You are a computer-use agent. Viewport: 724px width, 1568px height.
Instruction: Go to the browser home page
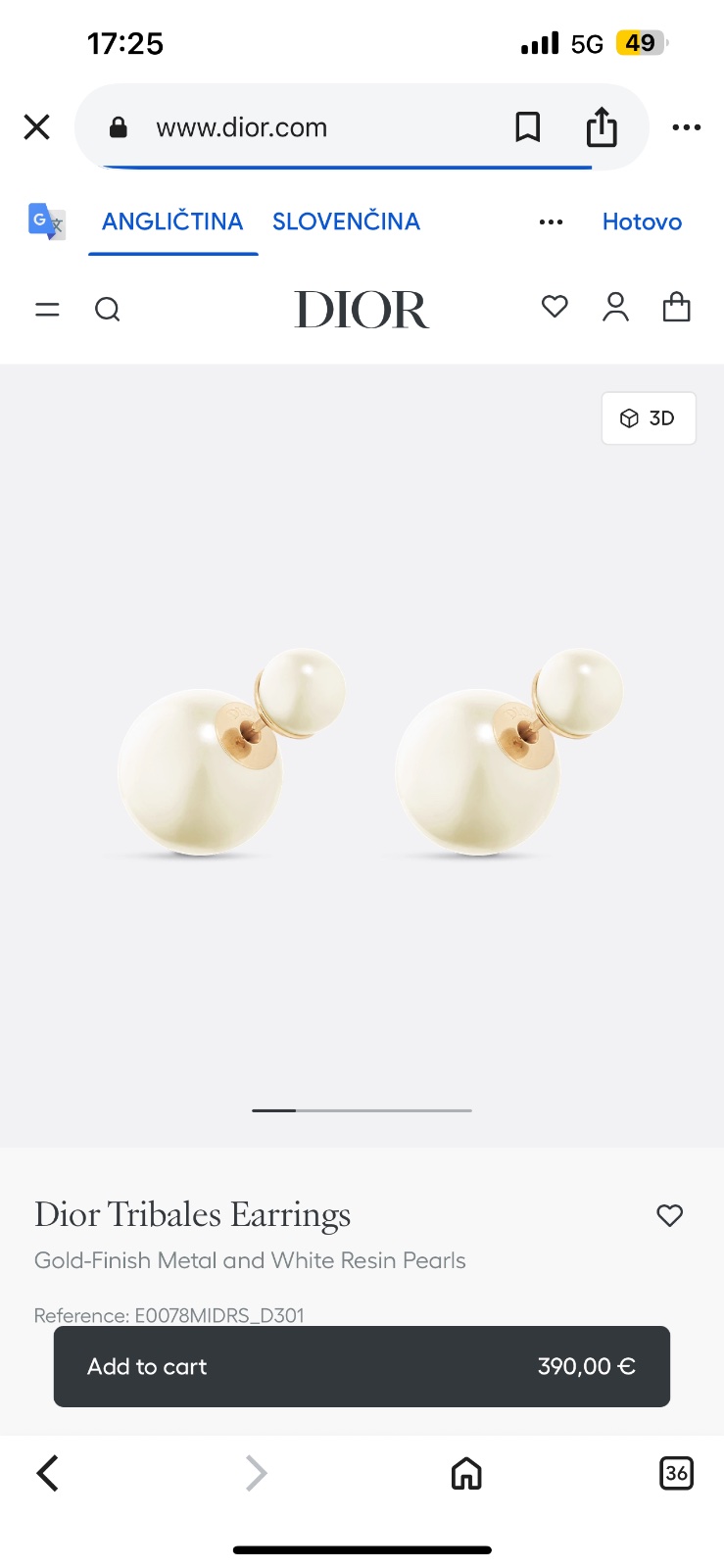pyautogui.click(x=466, y=1473)
